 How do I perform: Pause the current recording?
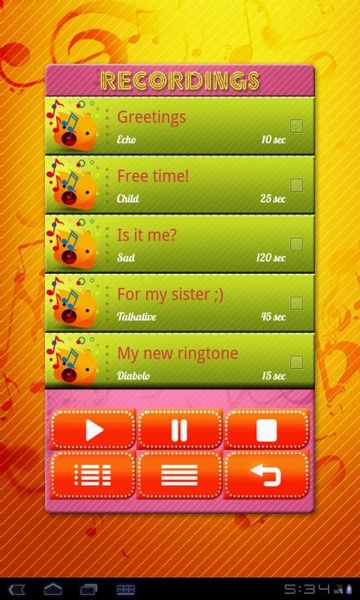coord(179,429)
